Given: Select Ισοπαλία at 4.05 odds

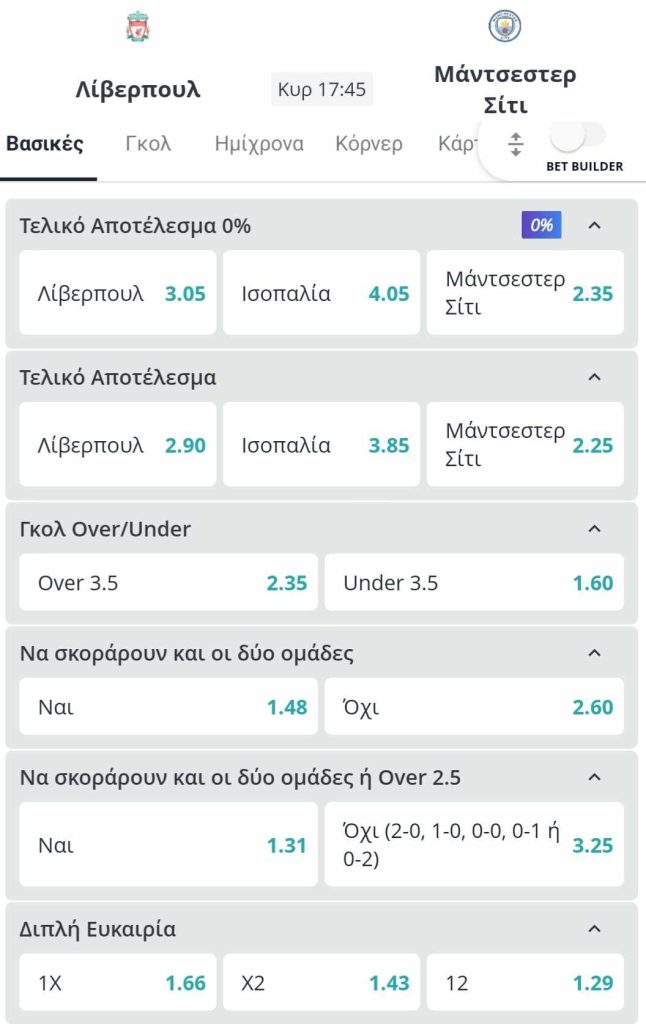Looking at the screenshot, I should (x=321, y=293).
